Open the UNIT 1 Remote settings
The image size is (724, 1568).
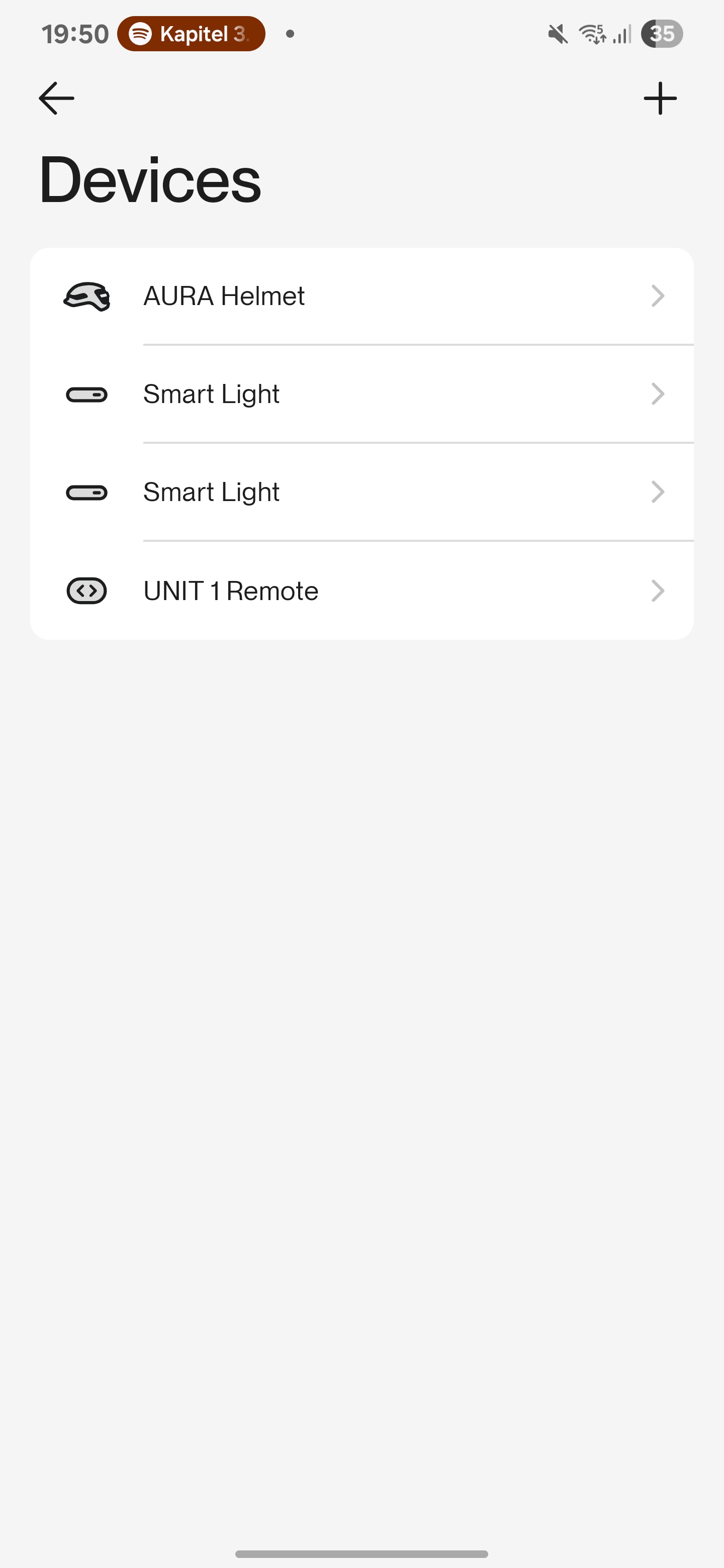click(x=361, y=591)
